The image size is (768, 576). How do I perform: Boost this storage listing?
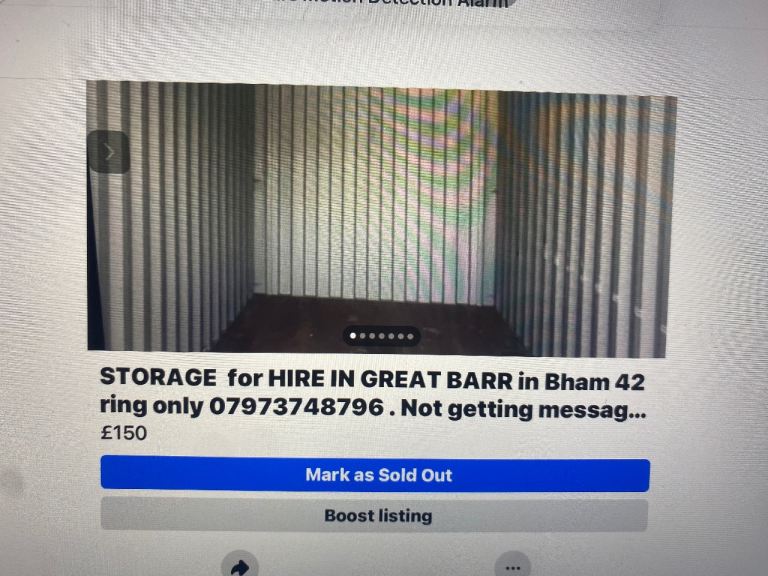point(376,516)
